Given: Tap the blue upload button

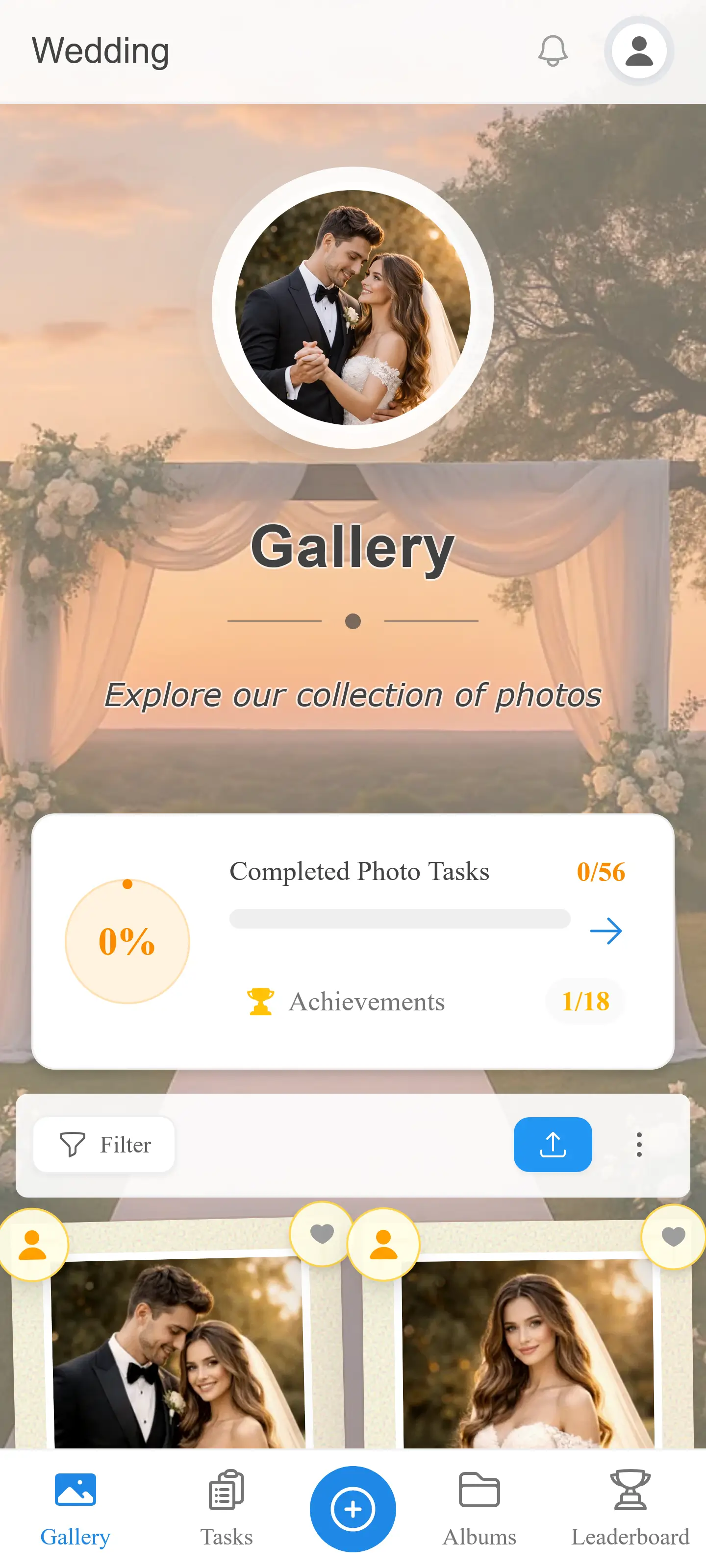Looking at the screenshot, I should coord(553,1144).
